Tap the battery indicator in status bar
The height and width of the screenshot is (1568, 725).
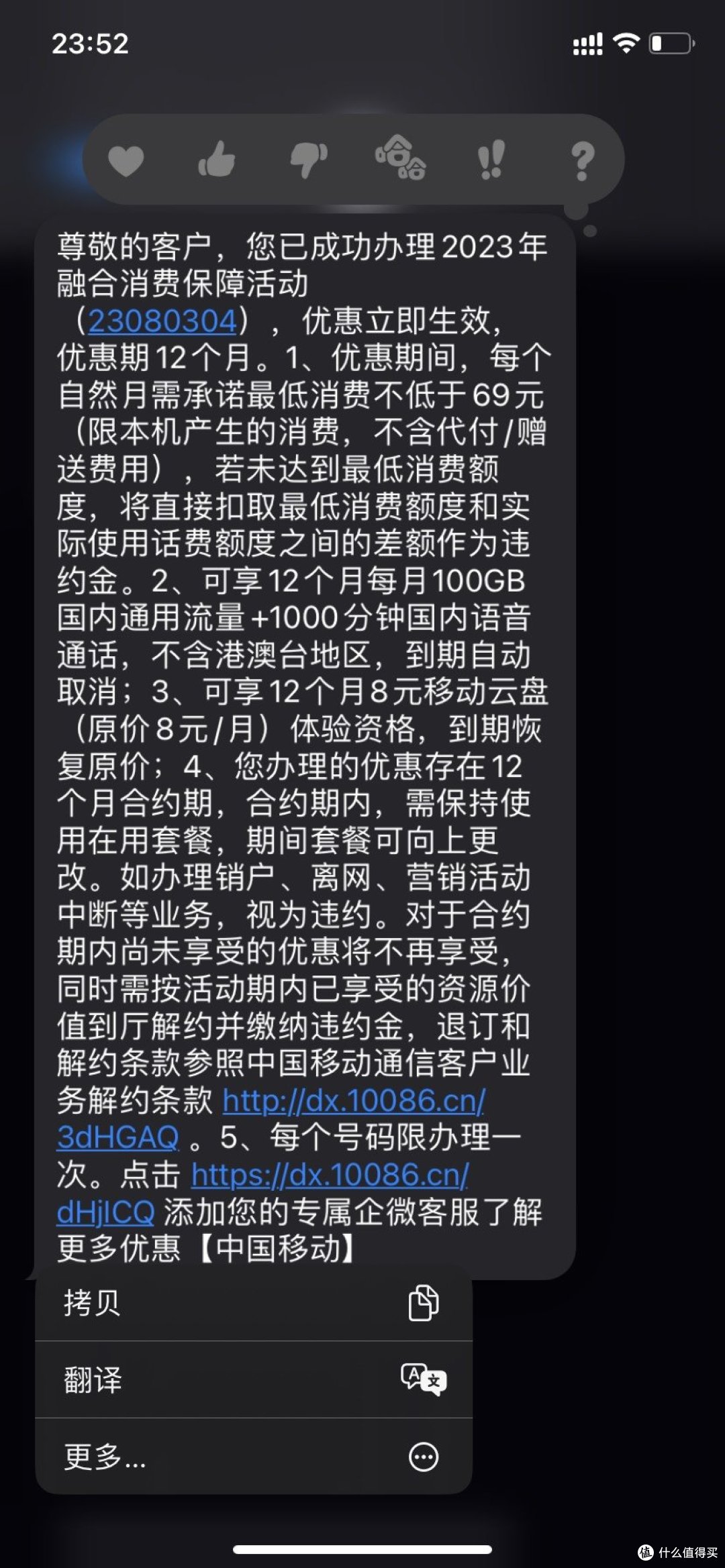pyautogui.click(x=671, y=42)
